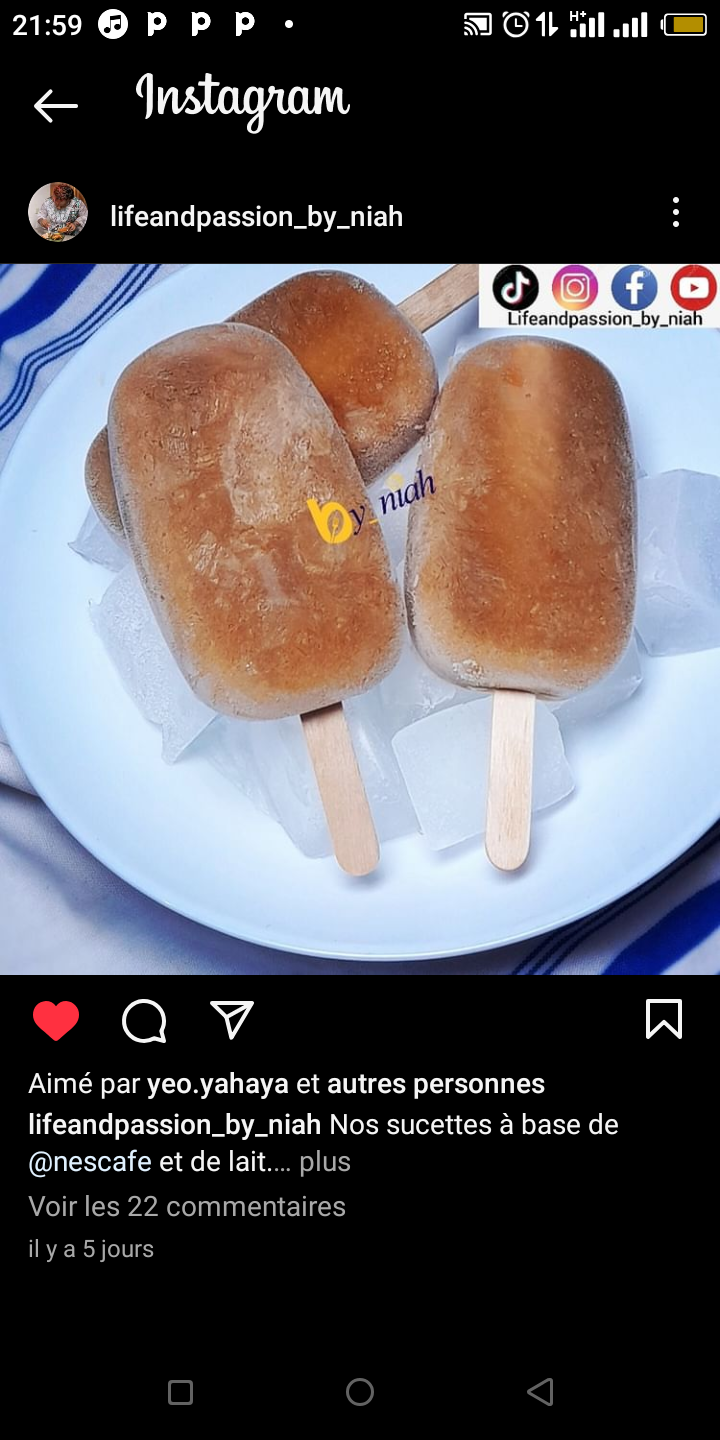Unlike the post with the red heart
The height and width of the screenshot is (1440, 720).
click(56, 1021)
